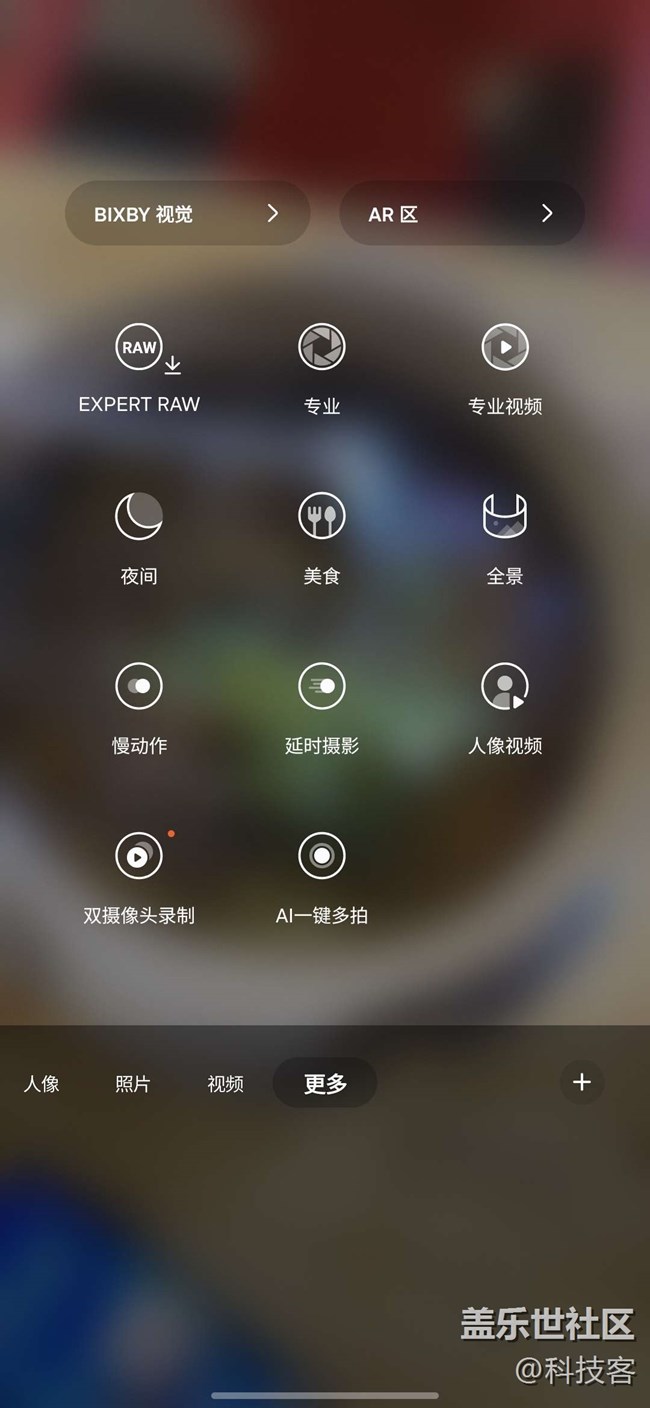Select the AI一键多拍 mode

(x=322, y=877)
